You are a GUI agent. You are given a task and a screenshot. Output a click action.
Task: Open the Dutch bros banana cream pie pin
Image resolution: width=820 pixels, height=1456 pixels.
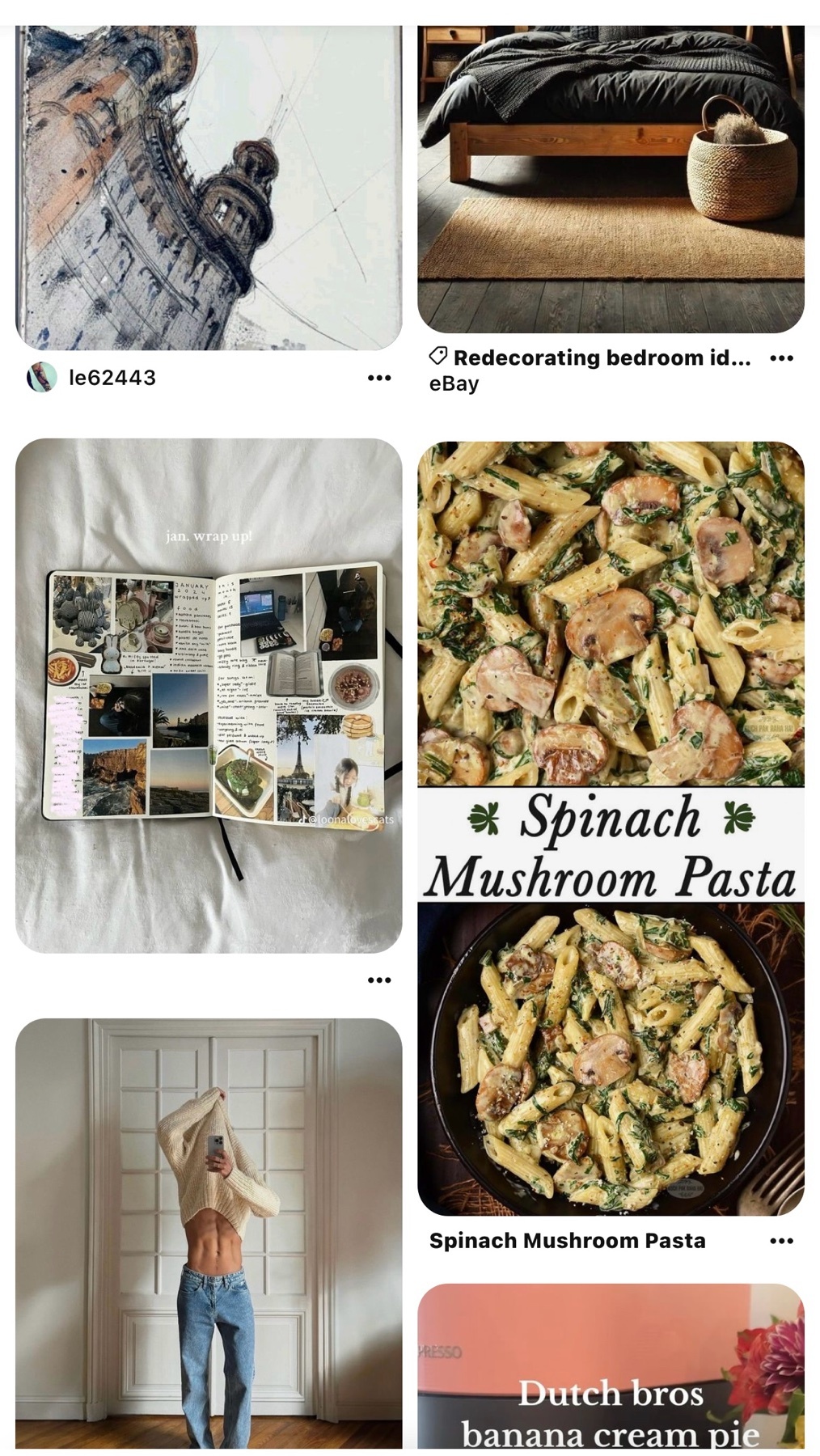[x=611, y=1367]
